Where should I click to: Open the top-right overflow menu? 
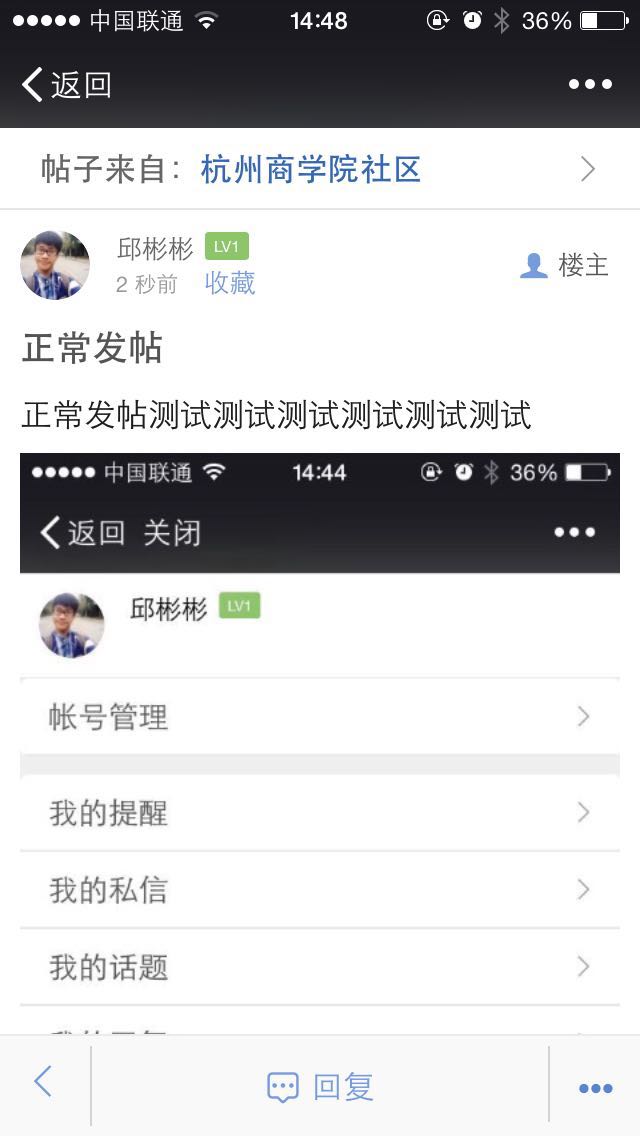point(590,85)
